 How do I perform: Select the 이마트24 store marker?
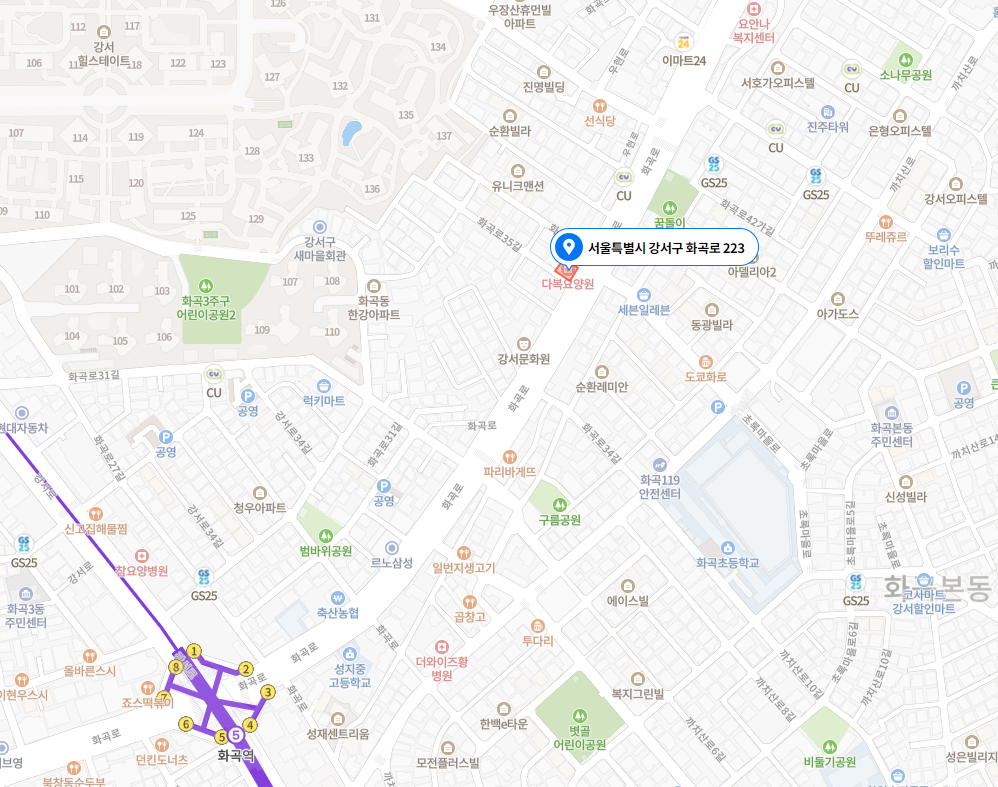pyautogui.click(x=684, y=43)
